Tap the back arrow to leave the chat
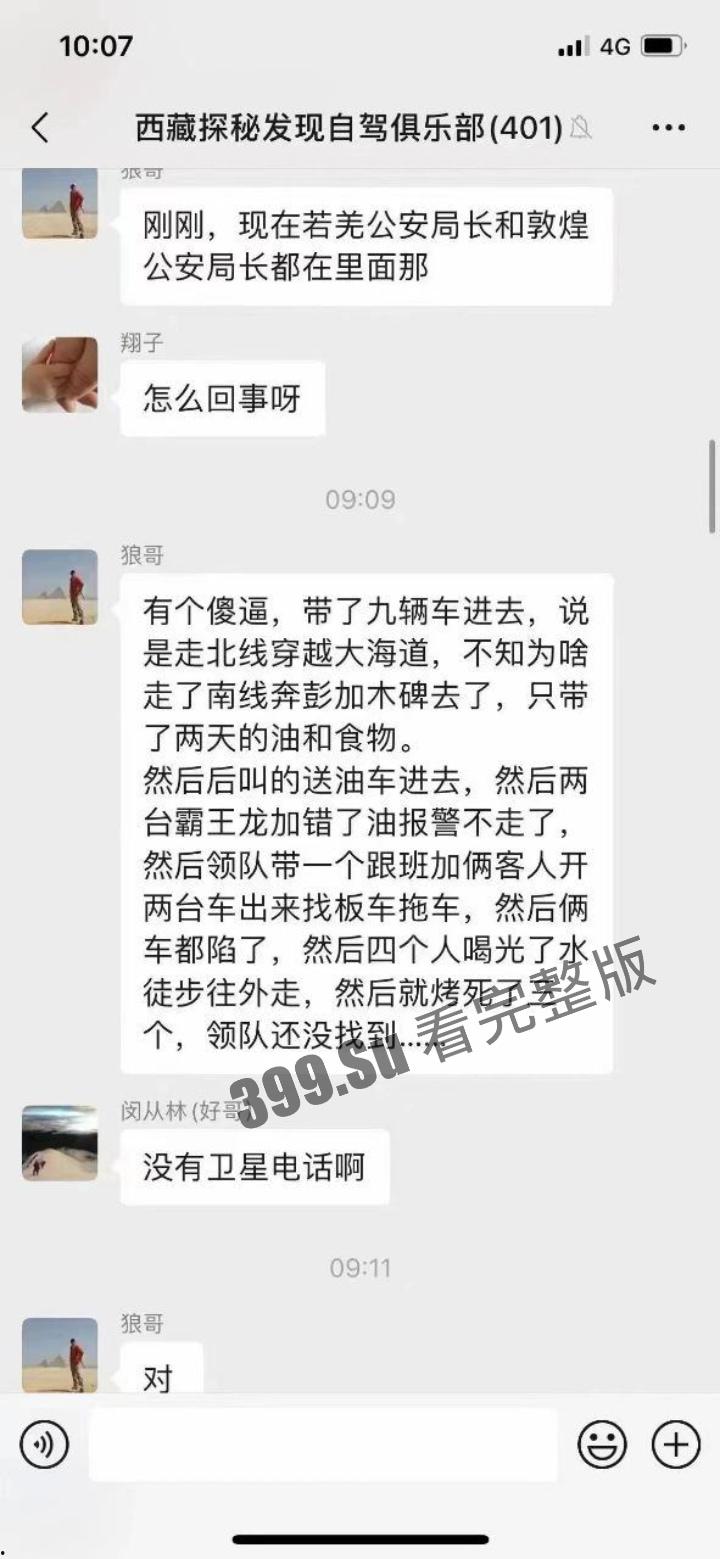Screen dimensions: 720x1559 tap(38, 126)
